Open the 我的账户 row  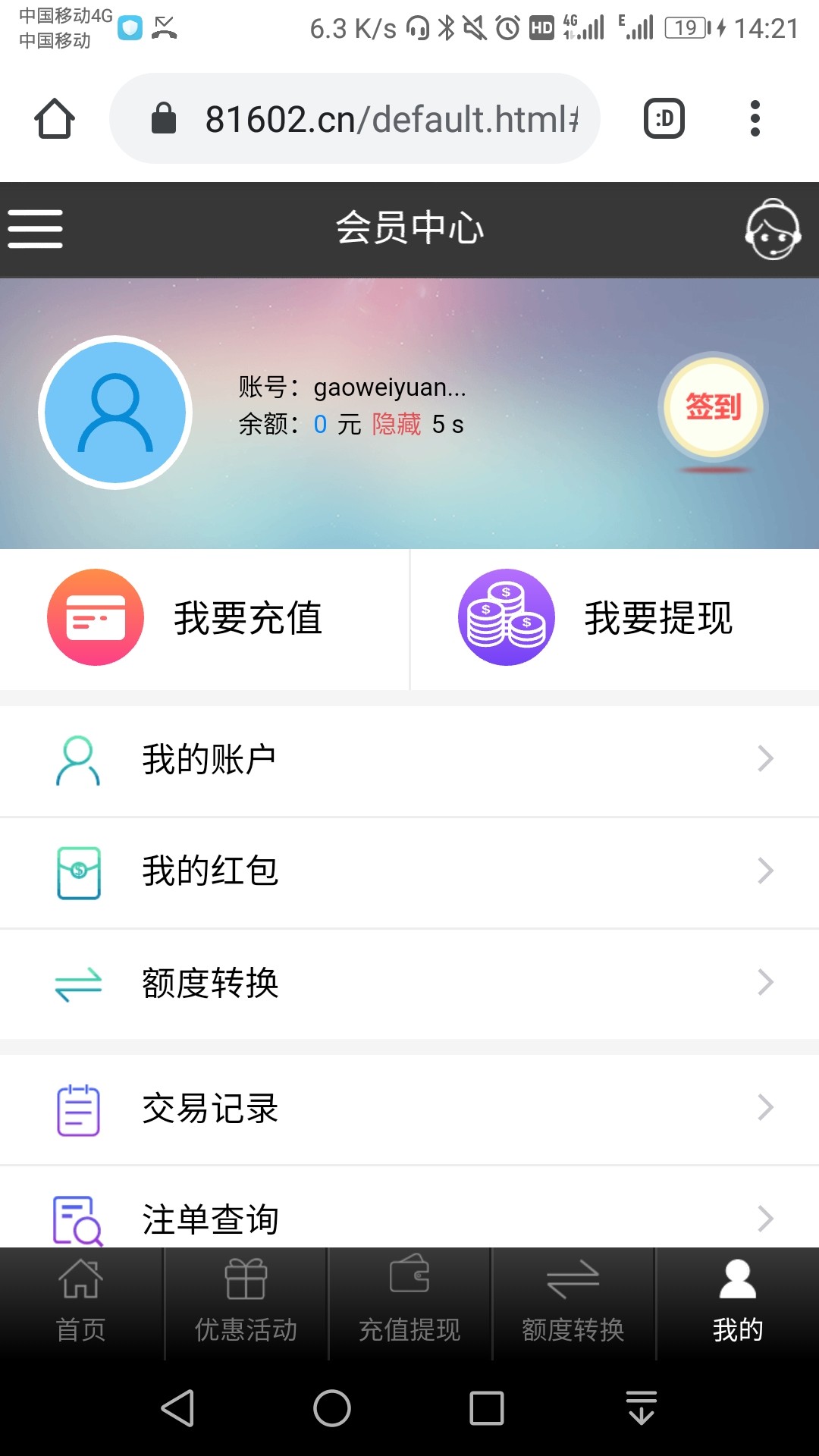pyautogui.click(x=409, y=759)
